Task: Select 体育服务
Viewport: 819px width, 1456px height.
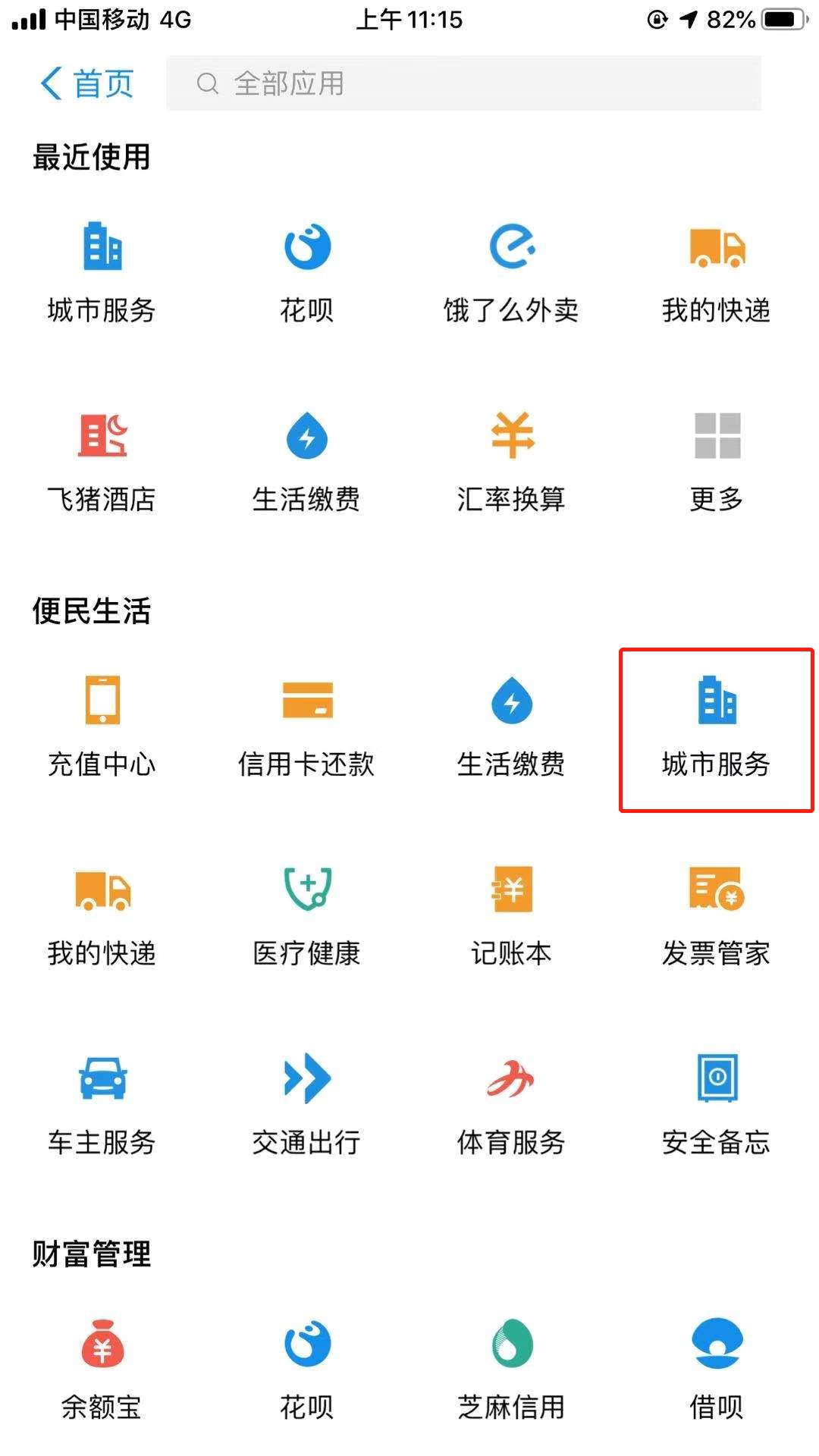Action: pos(511,1104)
